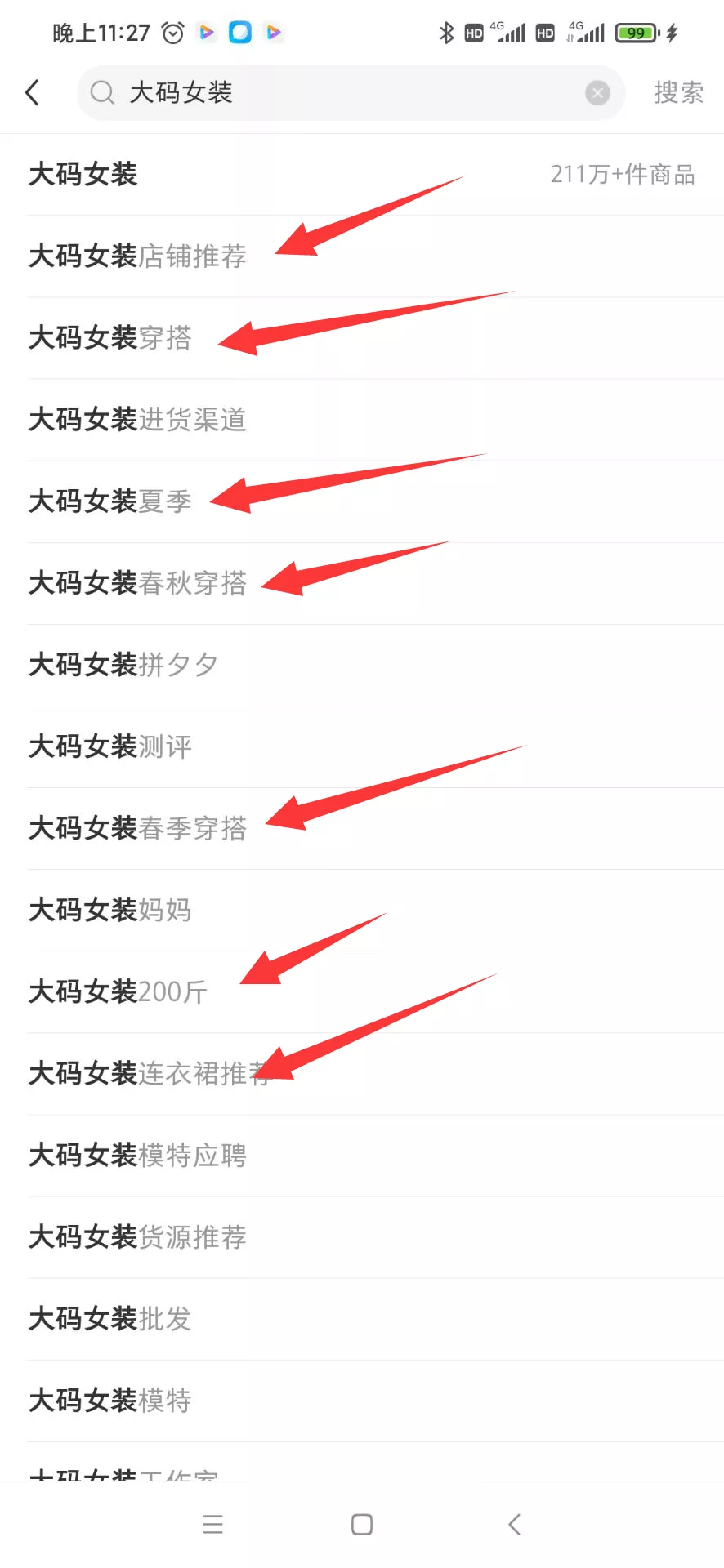Tap the 搜索 button

pyautogui.click(x=678, y=92)
